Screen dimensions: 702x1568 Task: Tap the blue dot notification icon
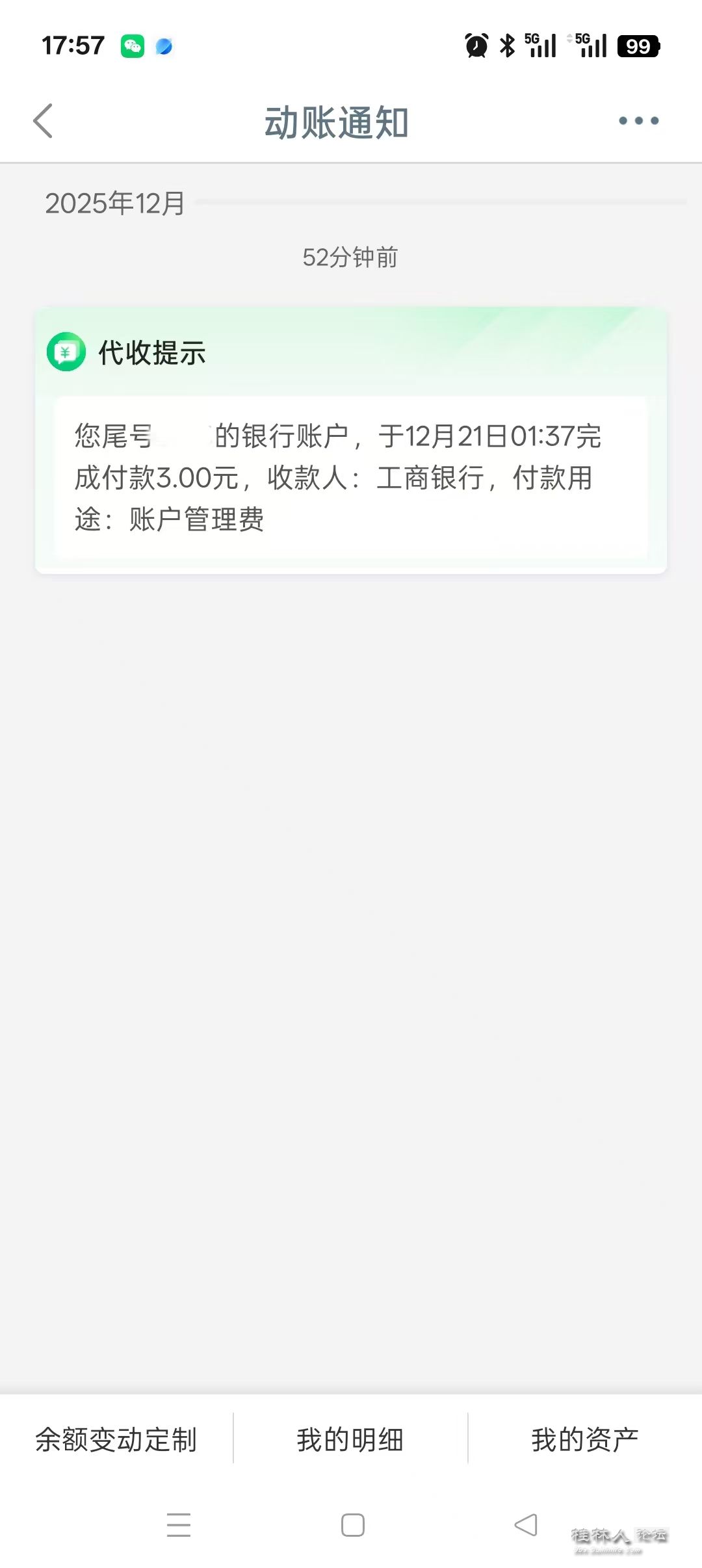coord(164,46)
